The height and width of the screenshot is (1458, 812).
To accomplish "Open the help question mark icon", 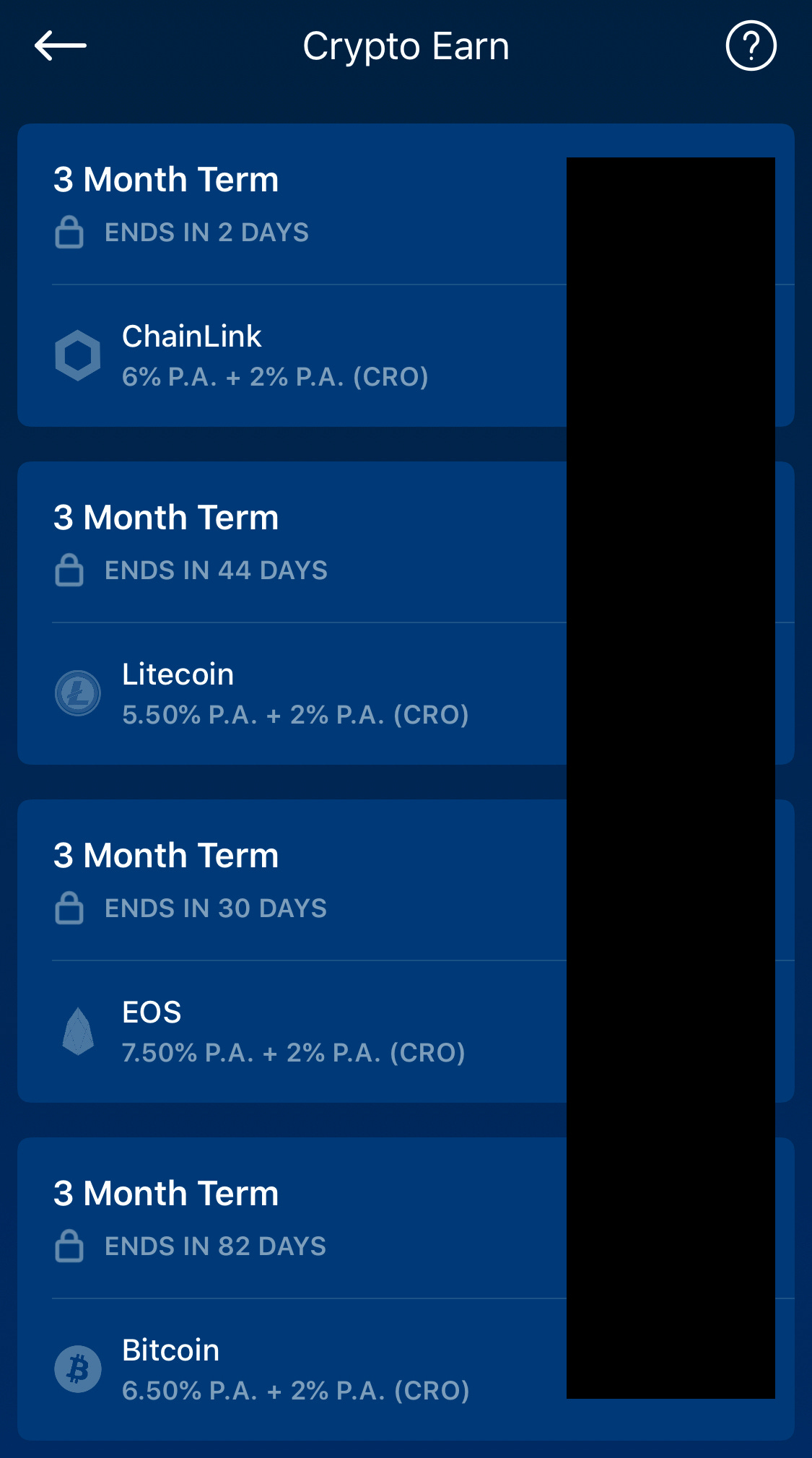I will pyautogui.click(x=751, y=46).
